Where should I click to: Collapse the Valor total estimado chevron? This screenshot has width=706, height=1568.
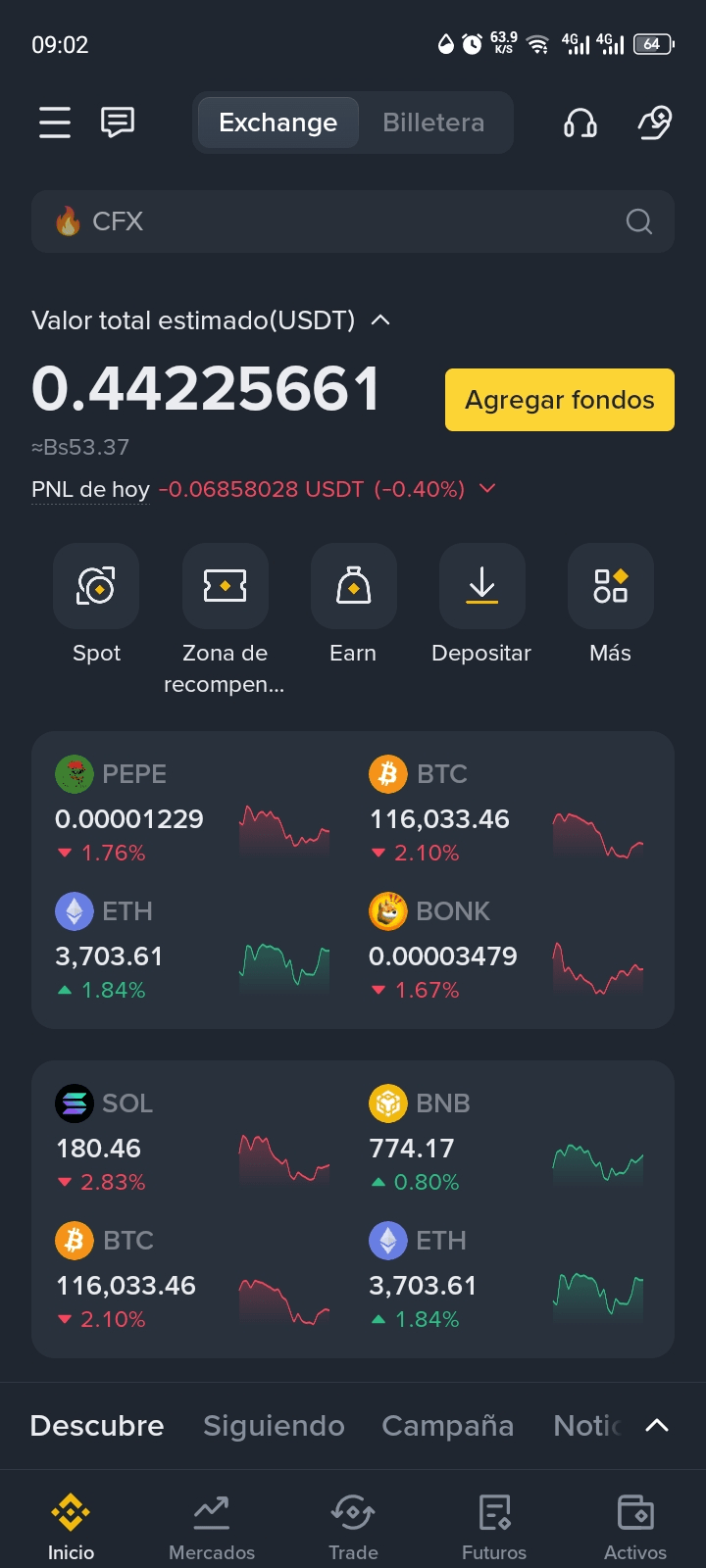point(381,319)
